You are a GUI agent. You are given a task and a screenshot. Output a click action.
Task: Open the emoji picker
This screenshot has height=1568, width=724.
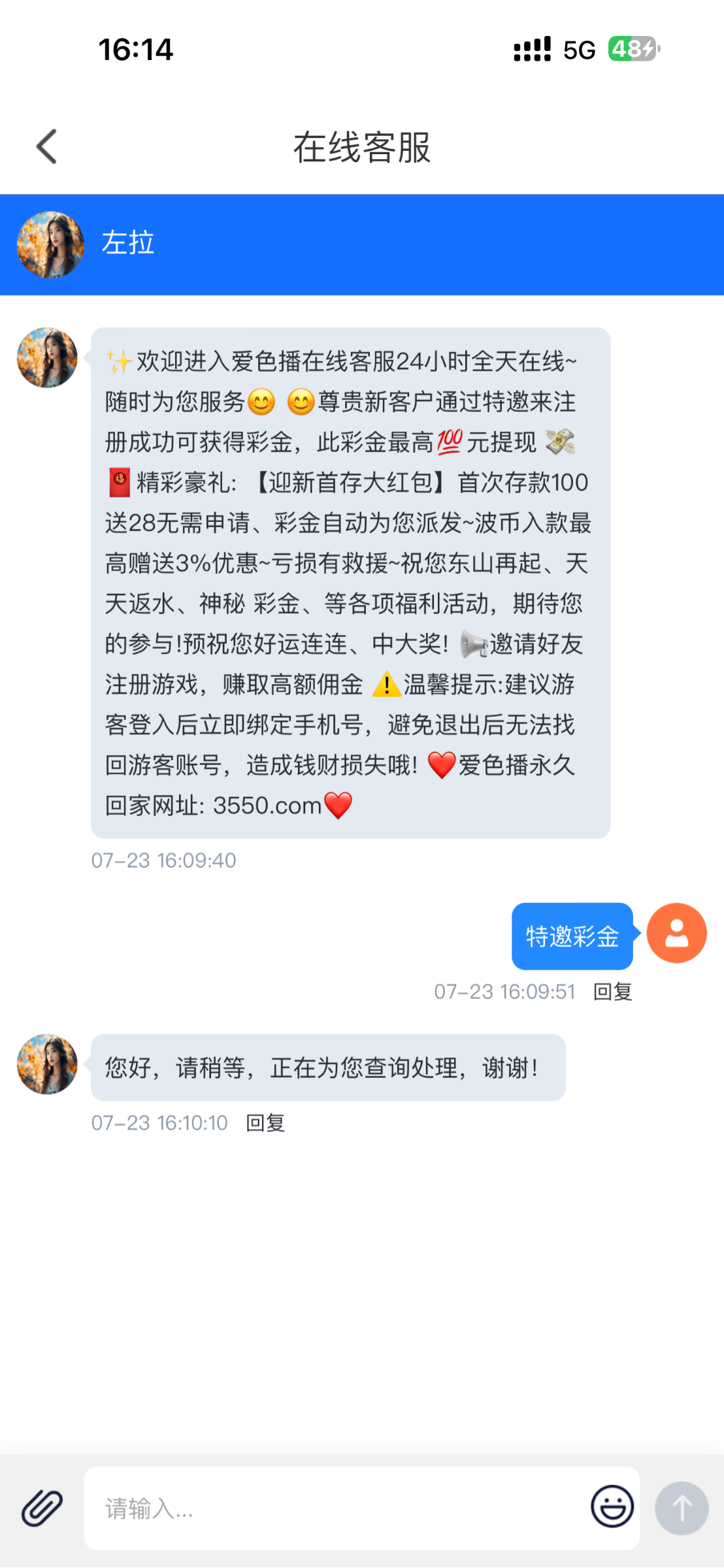[x=612, y=1507]
